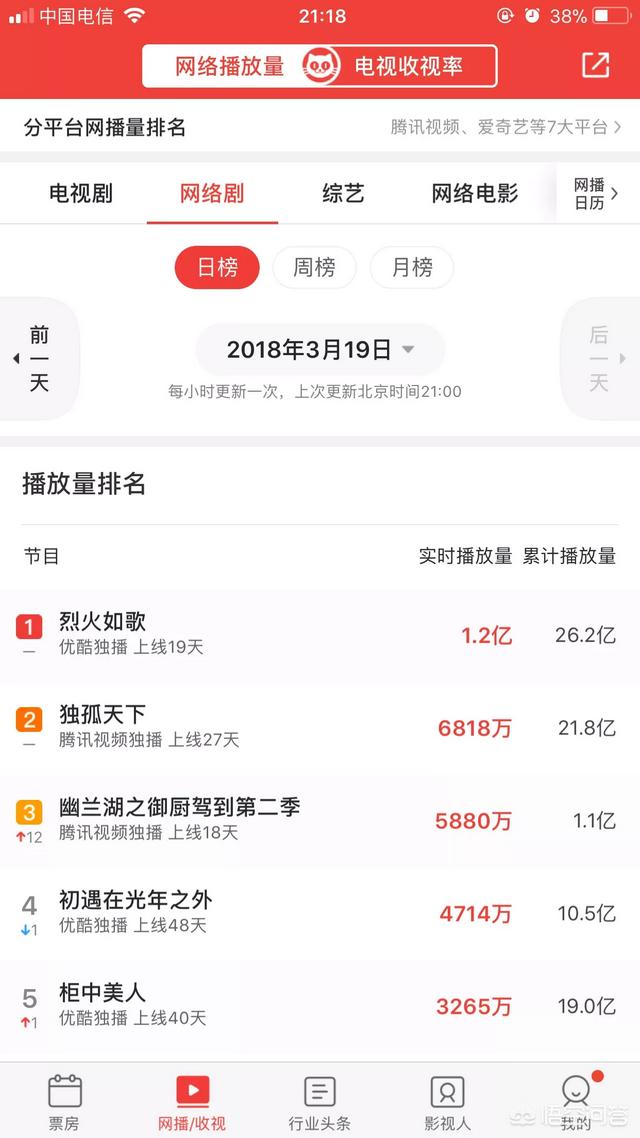This screenshot has height=1138, width=640.
Task: Open the 烈火如歌 entry
Action: click(320, 635)
